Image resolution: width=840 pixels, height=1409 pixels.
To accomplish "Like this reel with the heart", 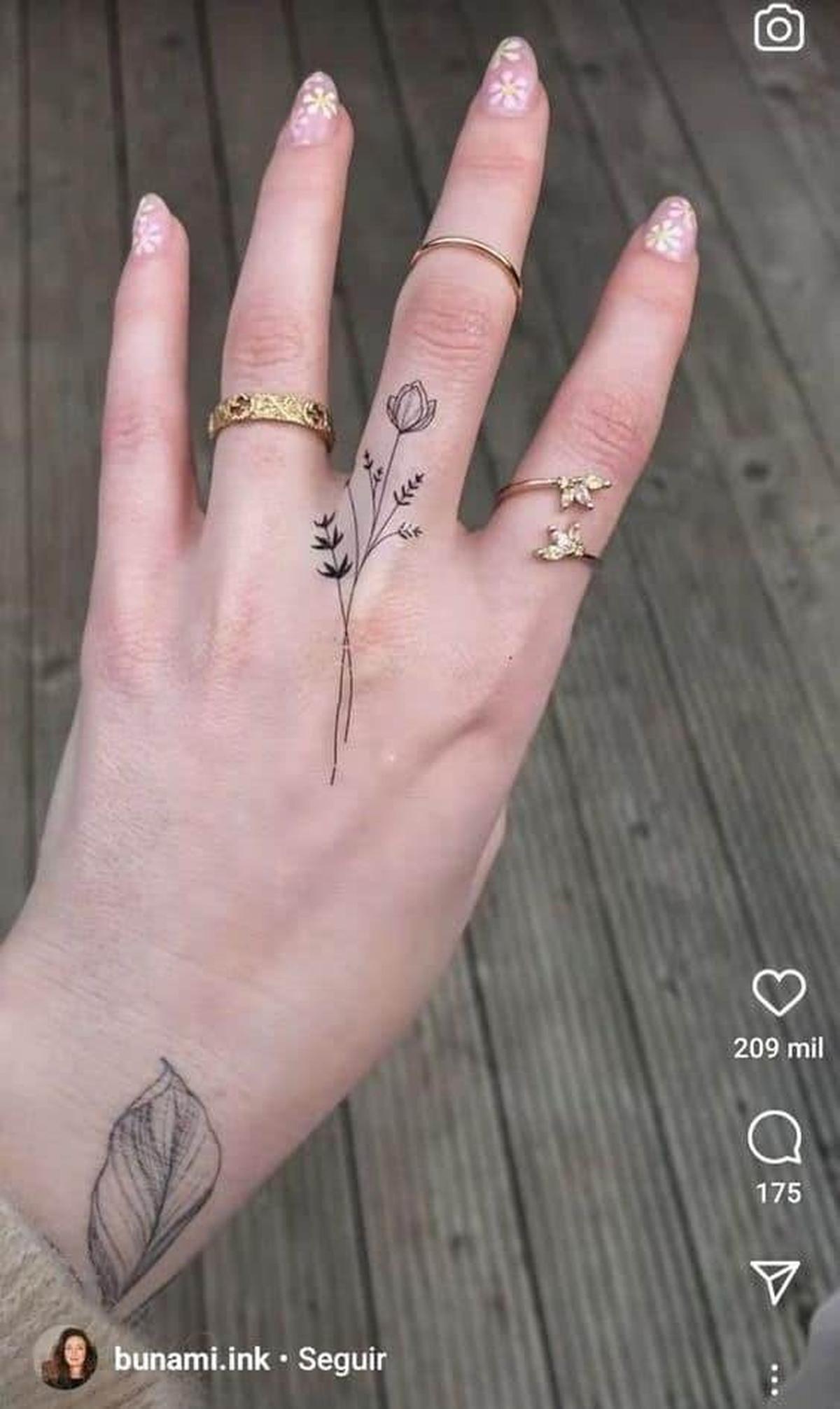I will [778, 993].
